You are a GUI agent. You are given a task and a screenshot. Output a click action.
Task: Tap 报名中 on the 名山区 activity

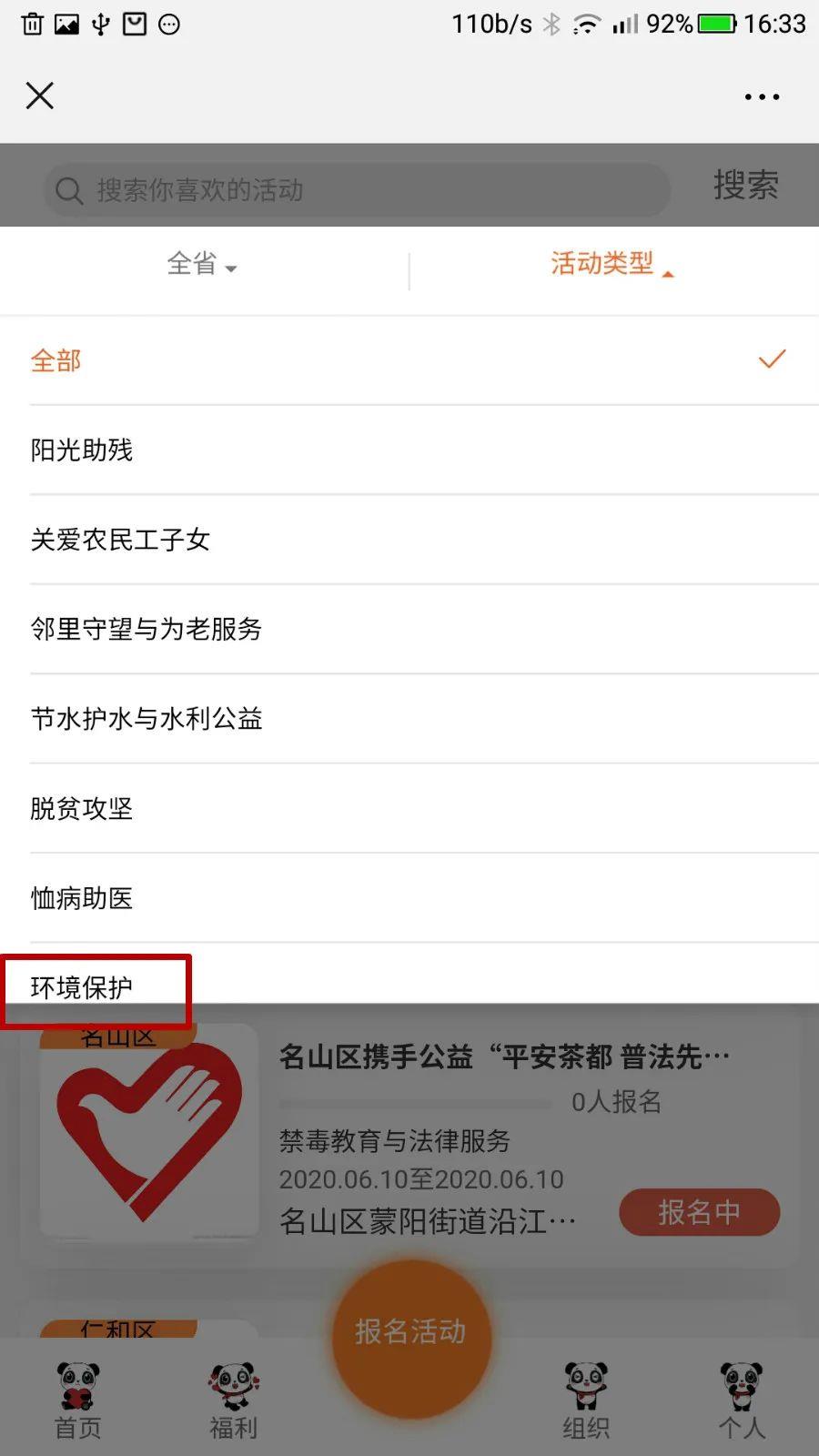(699, 1212)
